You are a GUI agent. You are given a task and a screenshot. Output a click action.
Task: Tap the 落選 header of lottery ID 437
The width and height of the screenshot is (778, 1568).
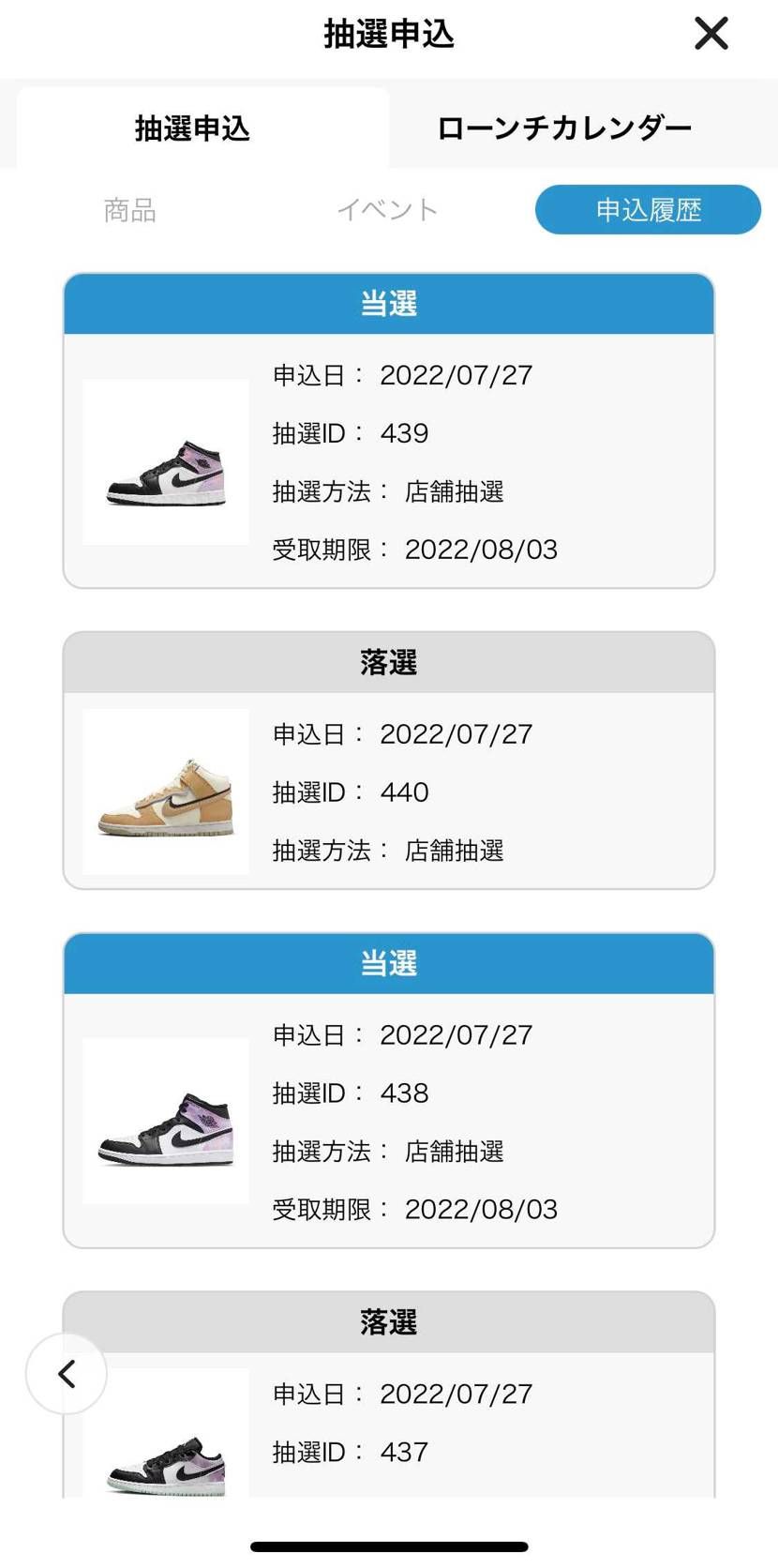pos(388,1321)
